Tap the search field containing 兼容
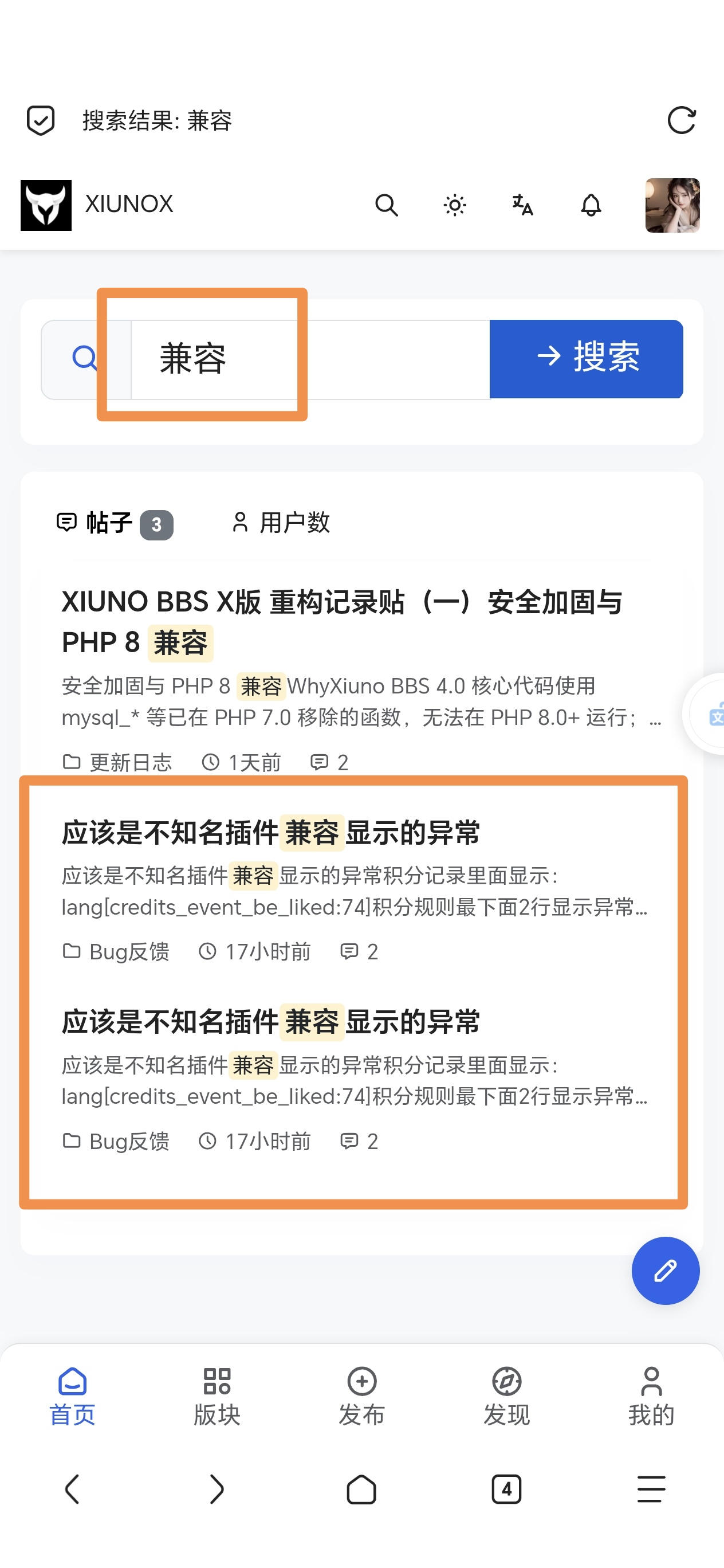The width and height of the screenshot is (724, 1568). pos(310,359)
